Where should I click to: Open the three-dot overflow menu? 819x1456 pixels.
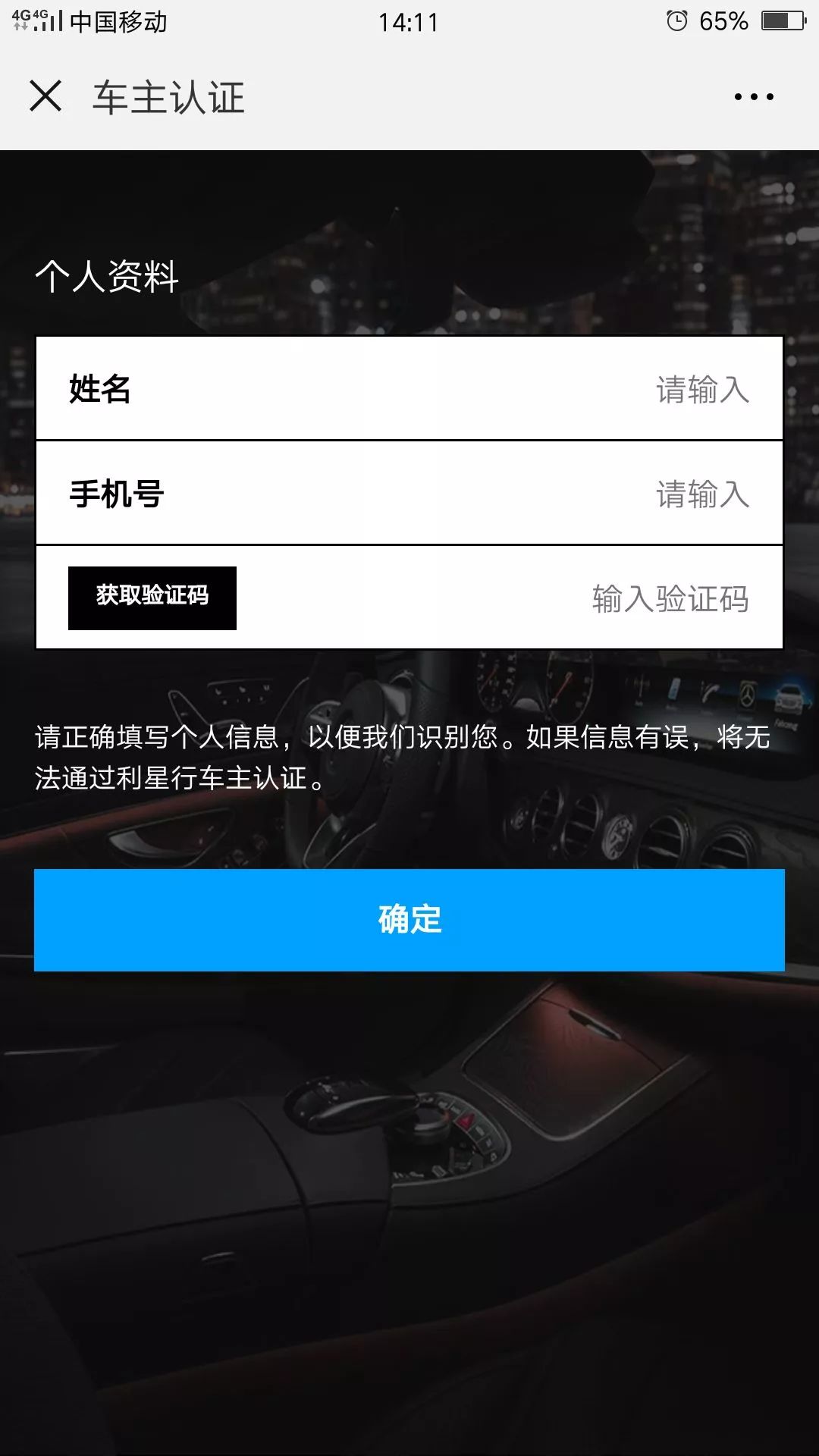tap(754, 97)
